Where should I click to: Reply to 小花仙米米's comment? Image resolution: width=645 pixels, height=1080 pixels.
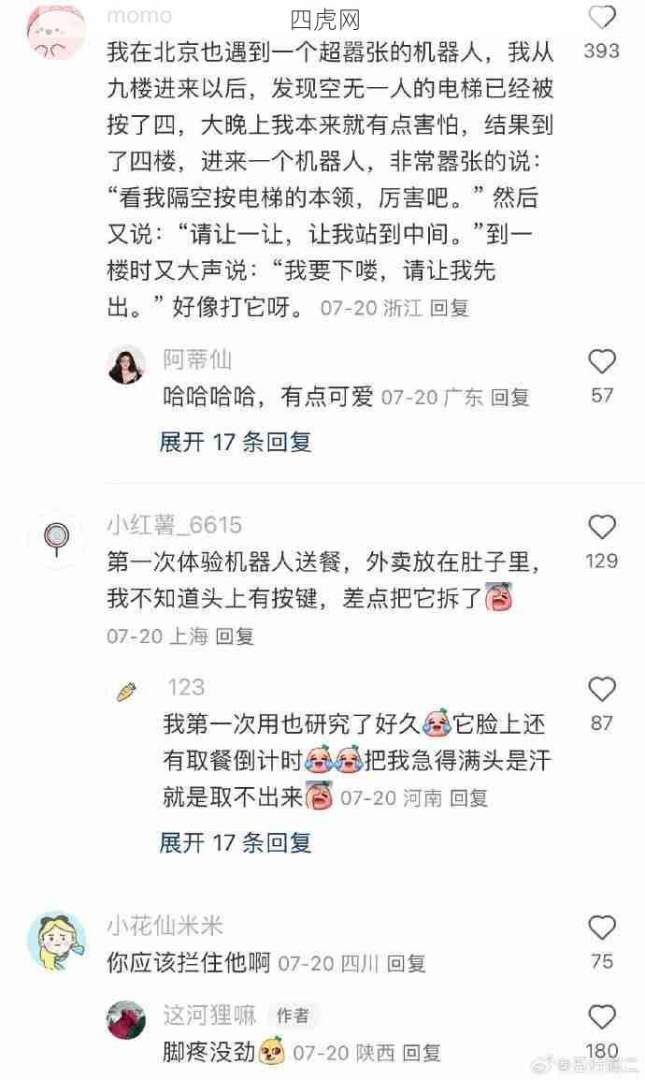coord(407,964)
